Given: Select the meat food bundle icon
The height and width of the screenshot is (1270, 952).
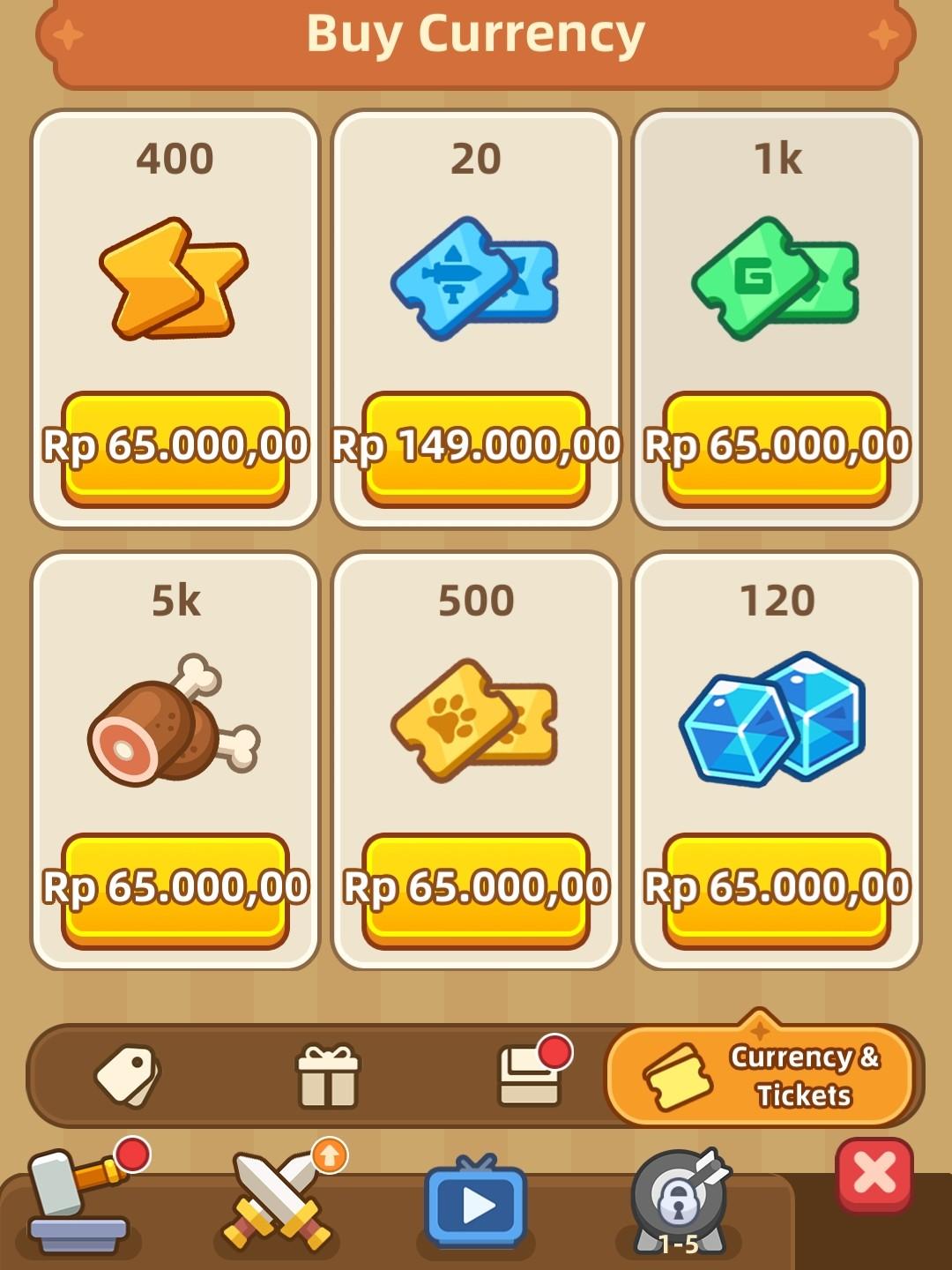Looking at the screenshot, I should [172, 723].
